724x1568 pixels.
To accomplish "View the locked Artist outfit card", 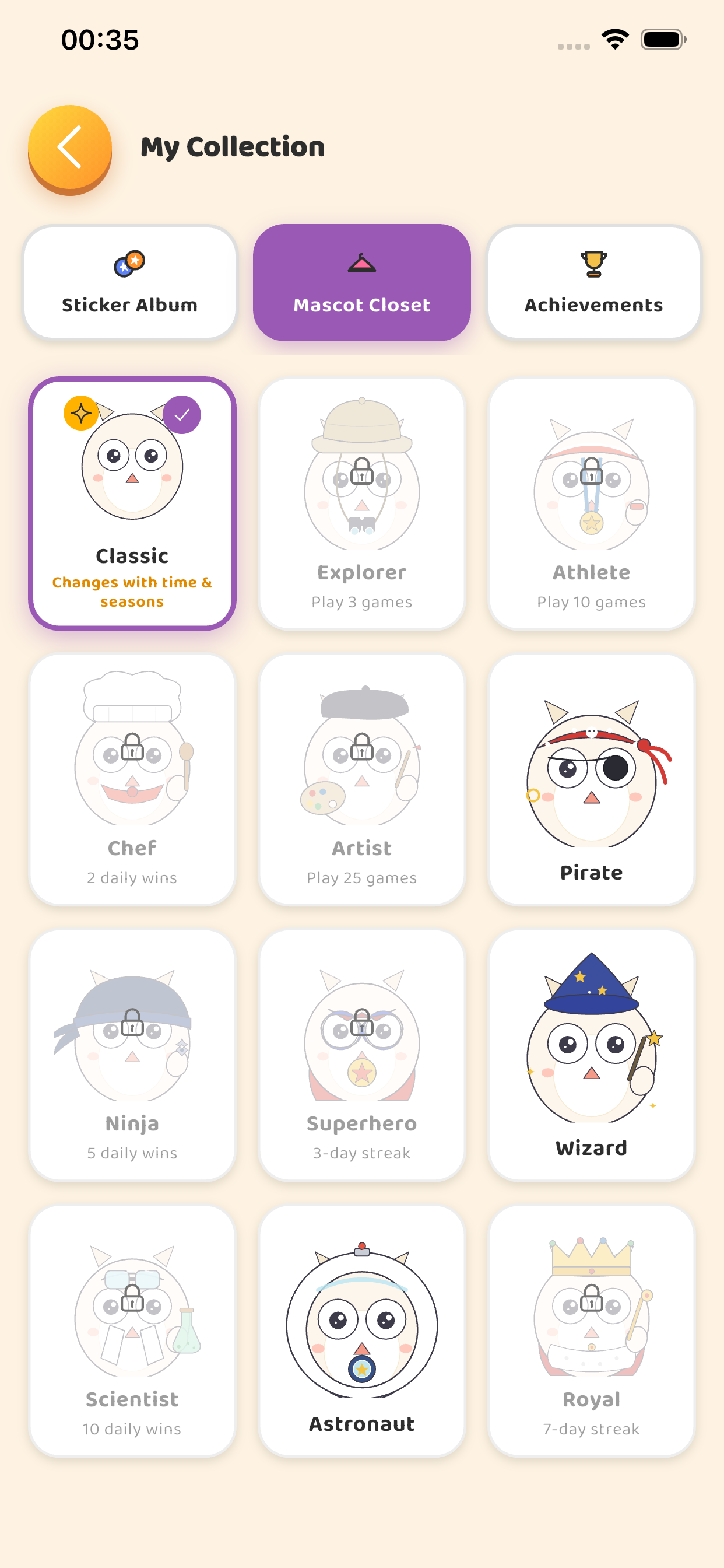I will pyautogui.click(x=362, y=780).
